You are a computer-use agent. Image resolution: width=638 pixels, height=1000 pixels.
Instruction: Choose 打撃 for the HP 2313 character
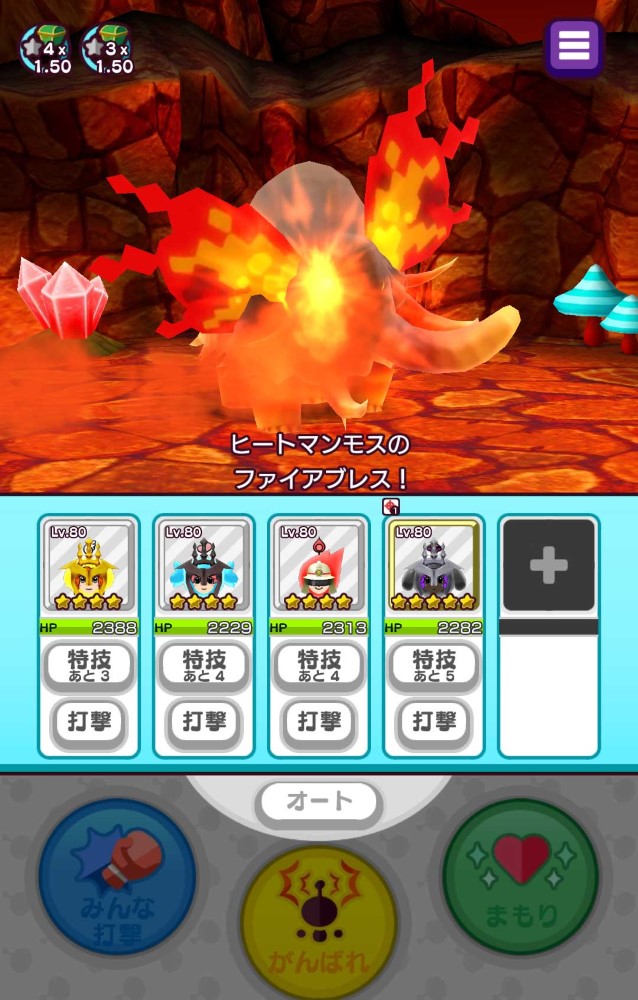coord(319,718)
